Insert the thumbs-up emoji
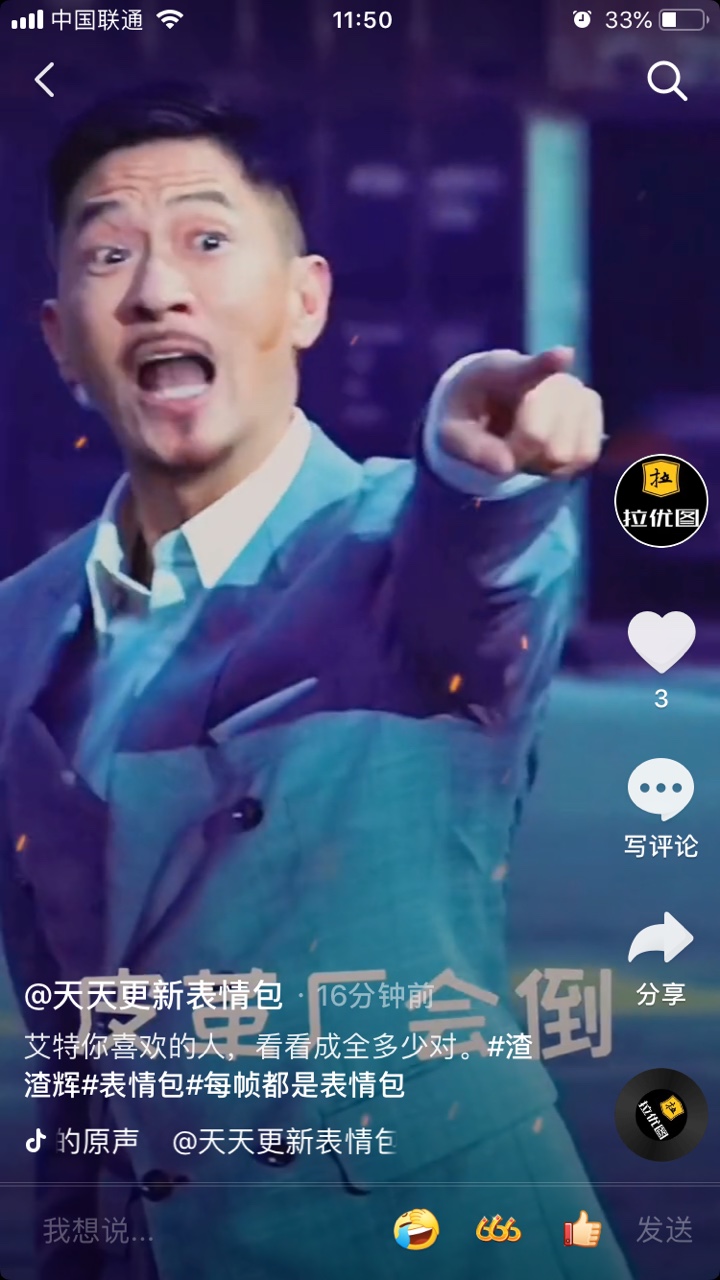 coord(581,1230)
